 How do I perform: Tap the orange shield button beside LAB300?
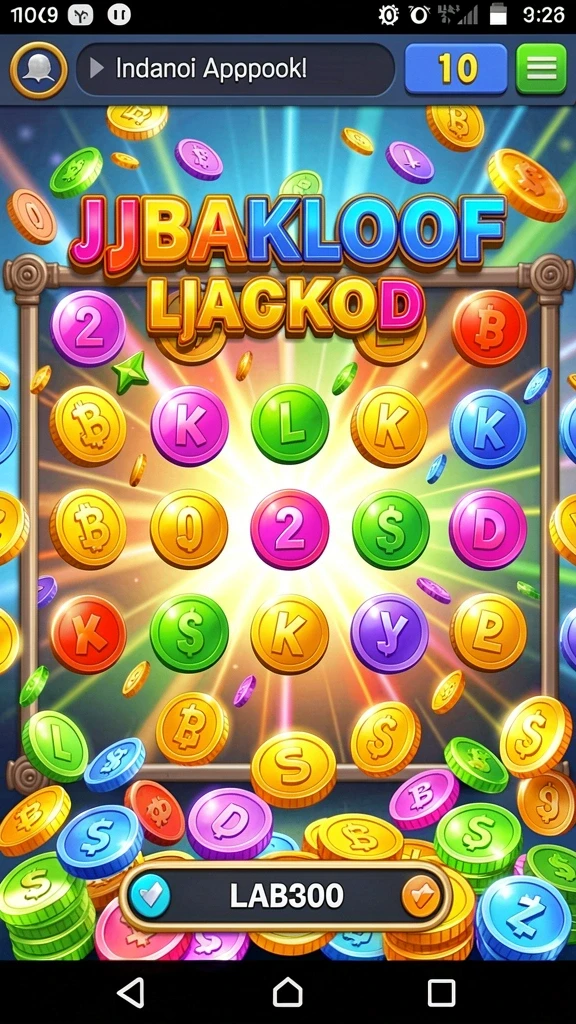coord(421,896)
